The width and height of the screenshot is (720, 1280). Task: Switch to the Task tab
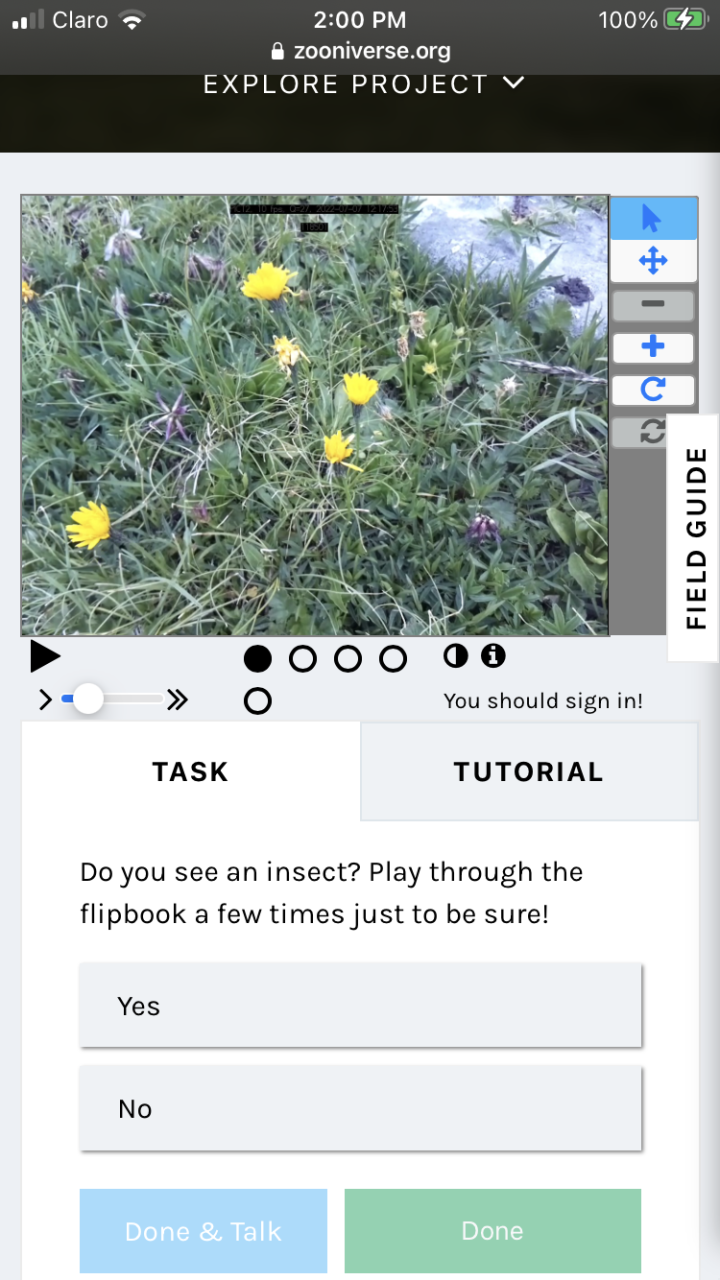[190, 772]
